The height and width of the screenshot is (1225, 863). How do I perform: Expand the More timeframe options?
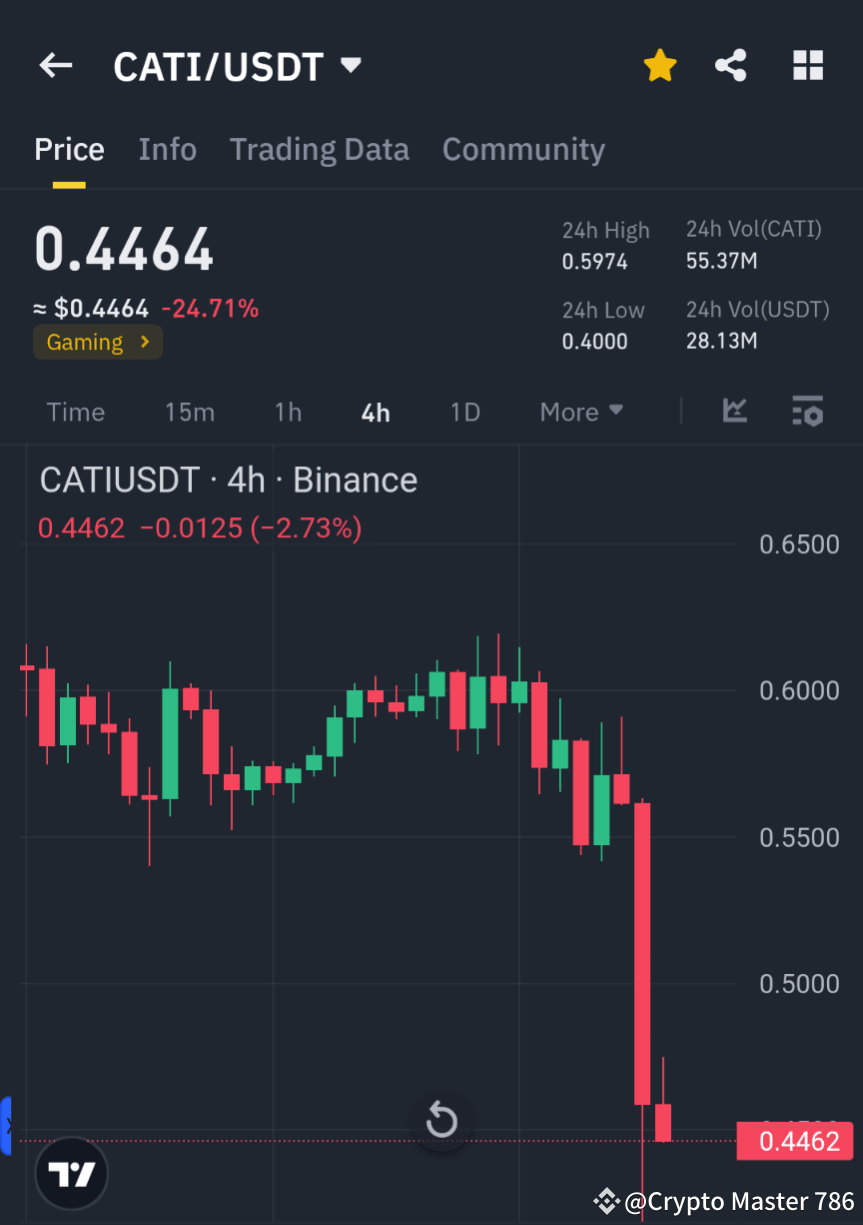(x=580, y=411)
